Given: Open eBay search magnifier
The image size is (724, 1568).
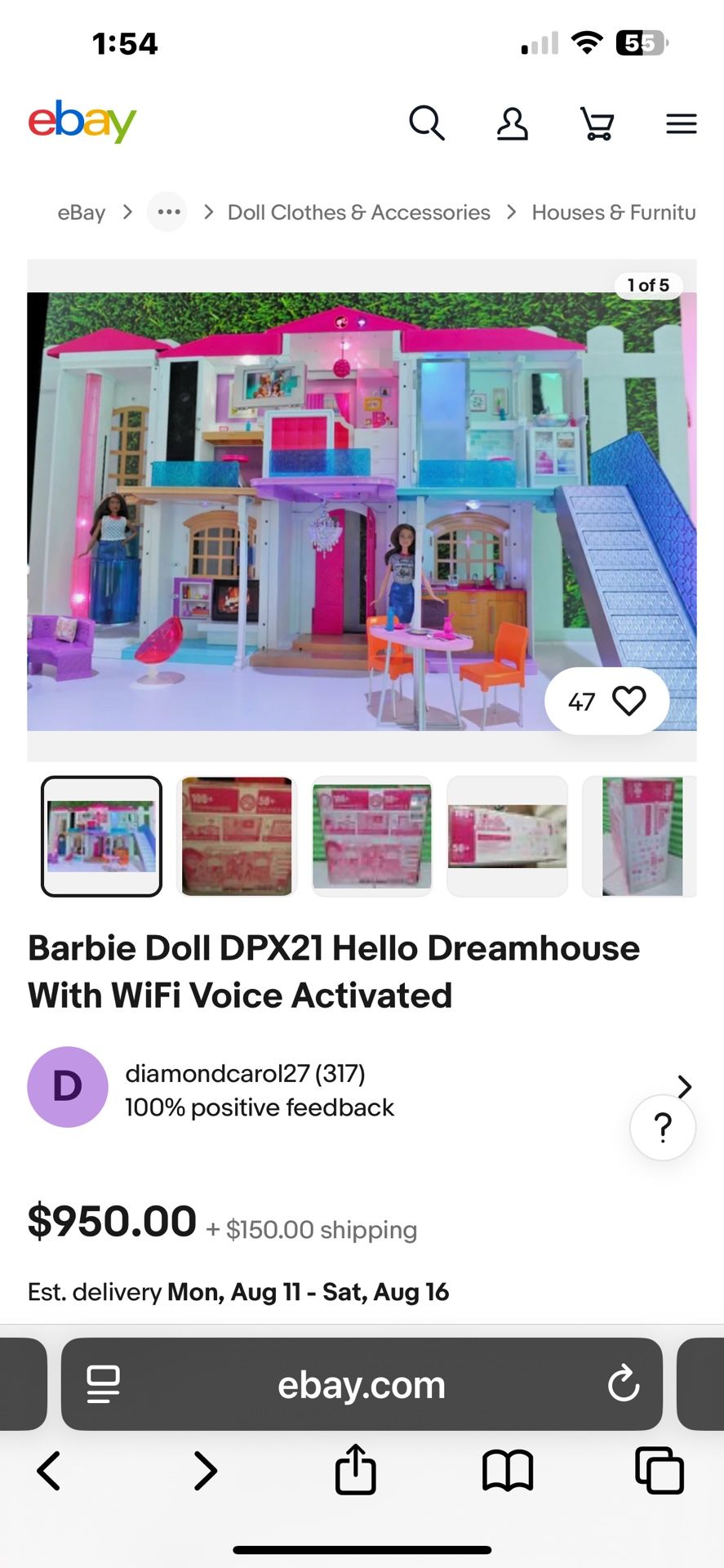Looking at the screenshot, I should [427, 123].
